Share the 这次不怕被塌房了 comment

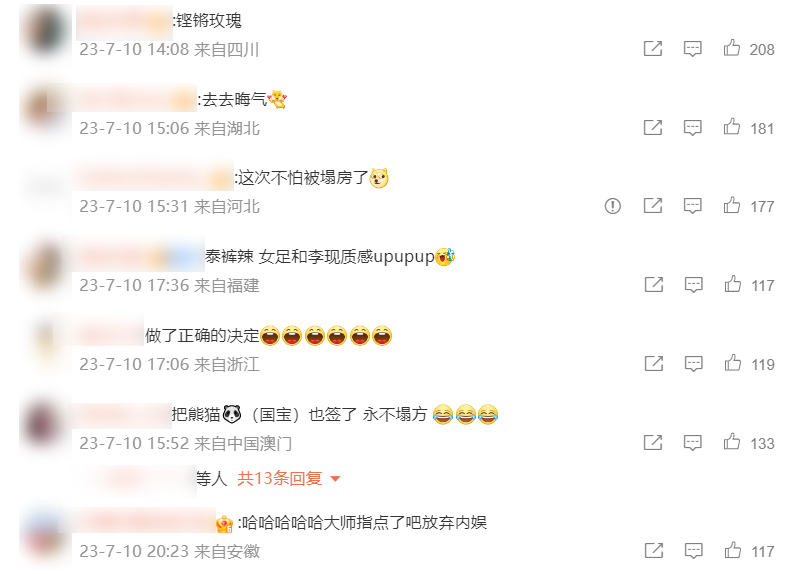click(x=653, y=206)
